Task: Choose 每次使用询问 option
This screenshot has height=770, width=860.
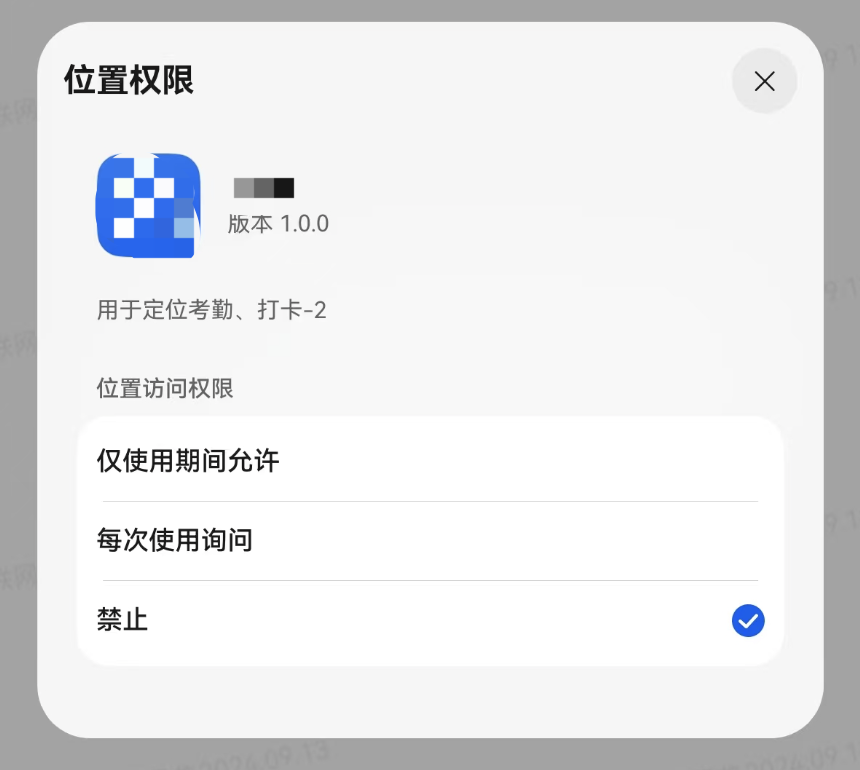Action: click(x=430, y=541)
